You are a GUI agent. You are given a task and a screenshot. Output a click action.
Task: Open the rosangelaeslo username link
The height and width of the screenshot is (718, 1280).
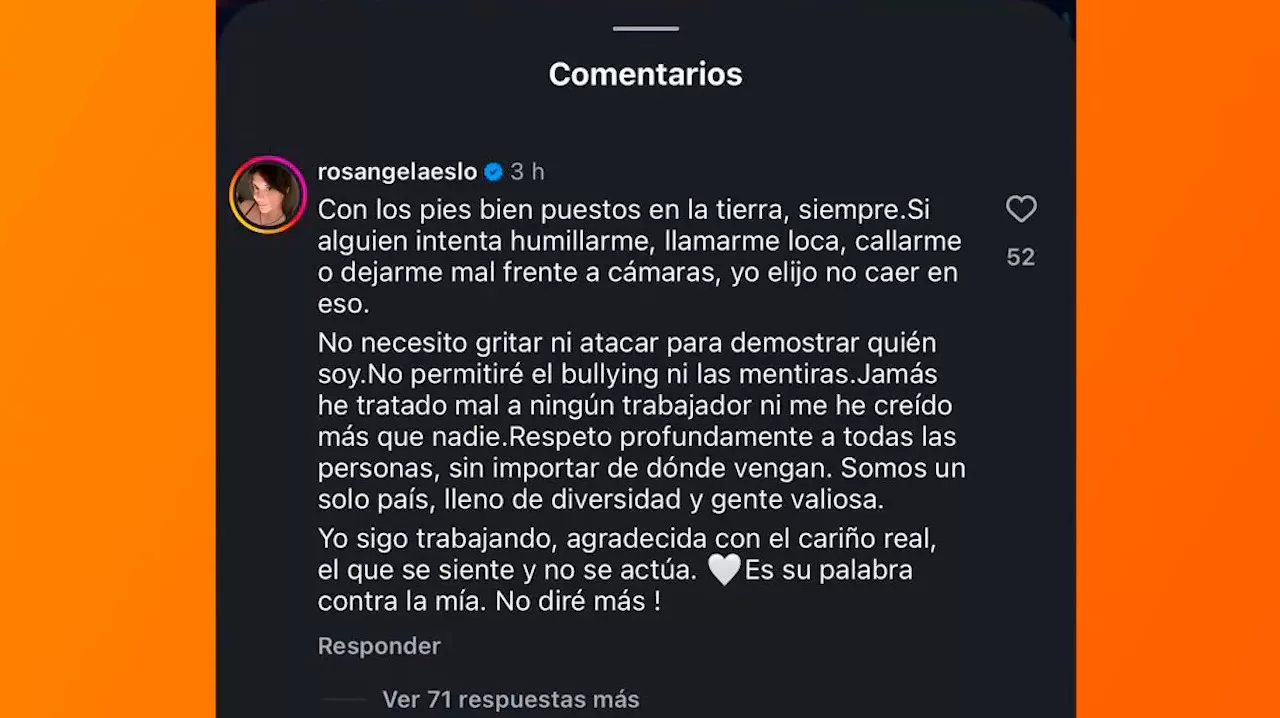click(x=397, y=172)
